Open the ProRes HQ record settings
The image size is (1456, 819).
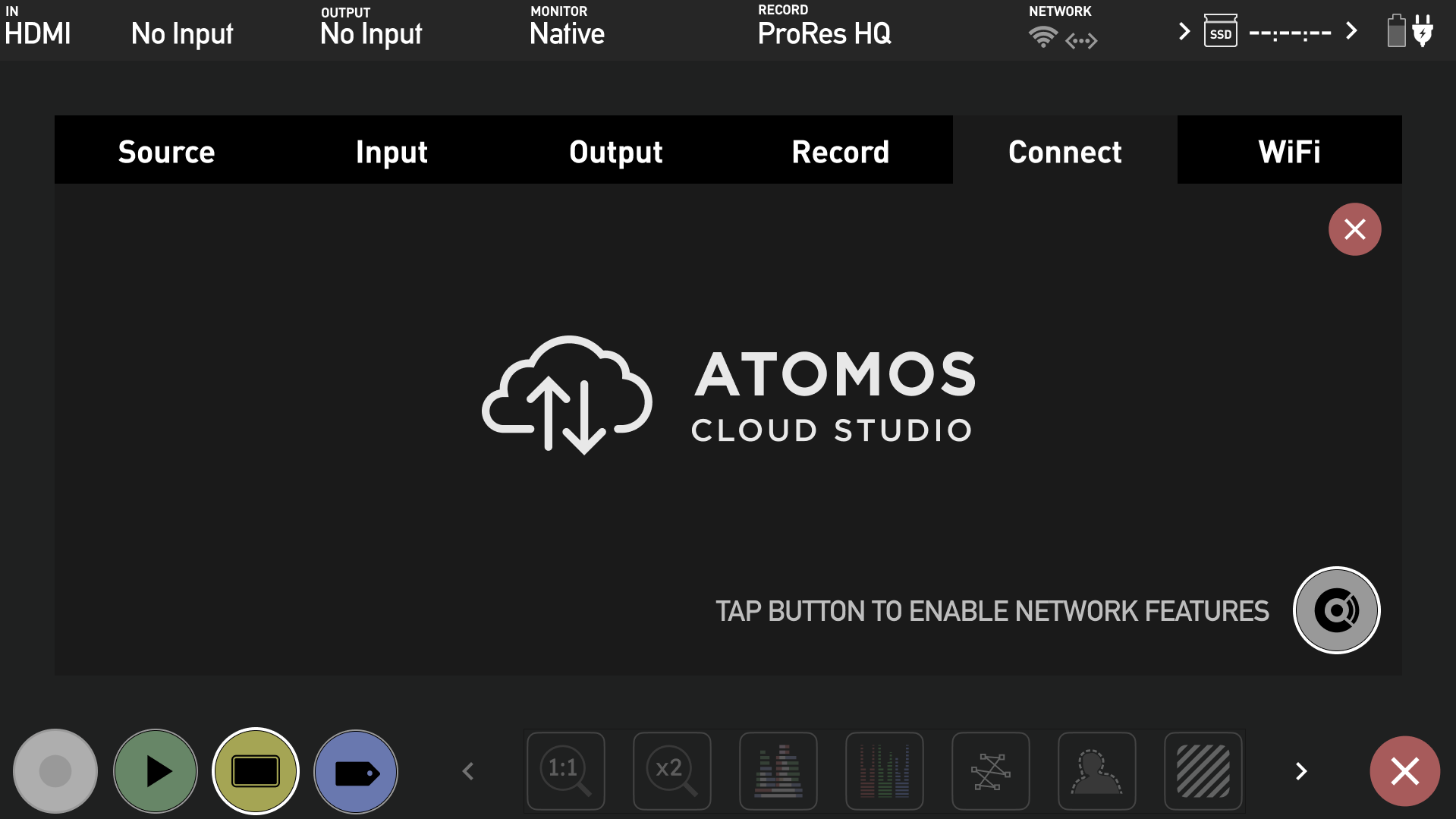click(824, 28)
